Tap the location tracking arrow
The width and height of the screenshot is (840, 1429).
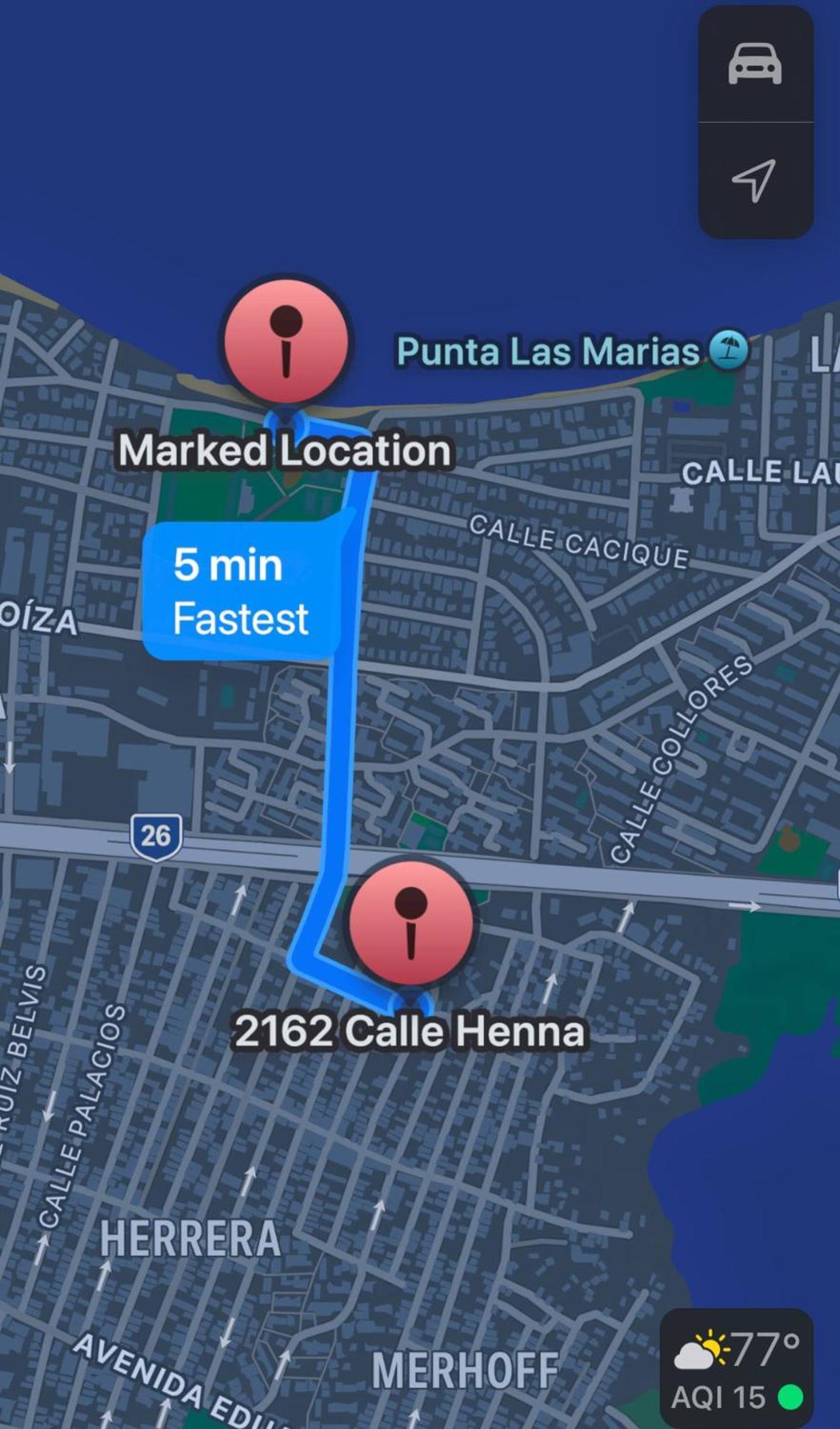[755, 179]
